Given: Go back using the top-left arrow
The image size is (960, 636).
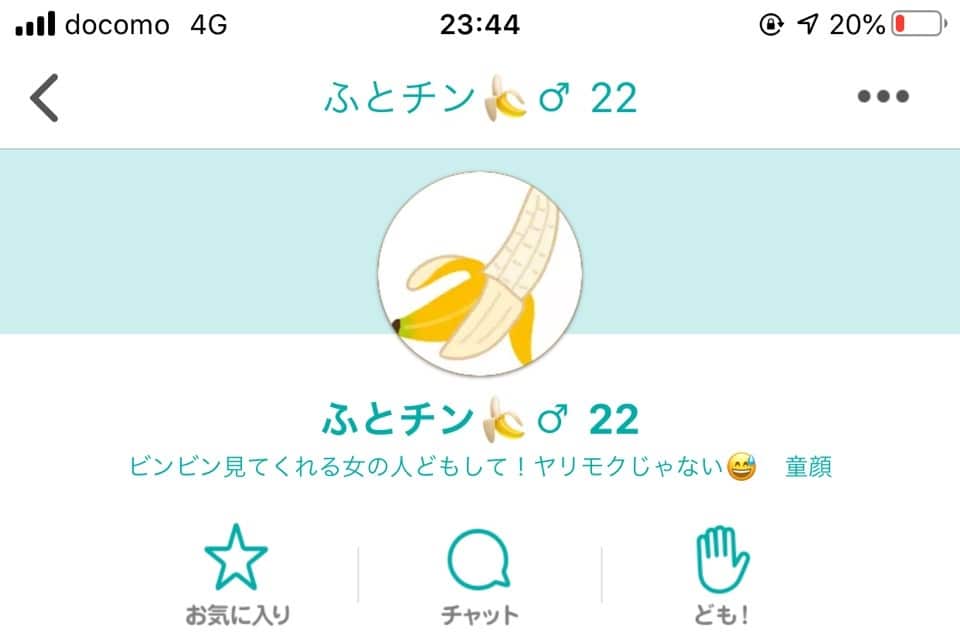Looking at the screenshot, I should coord(45,98).
